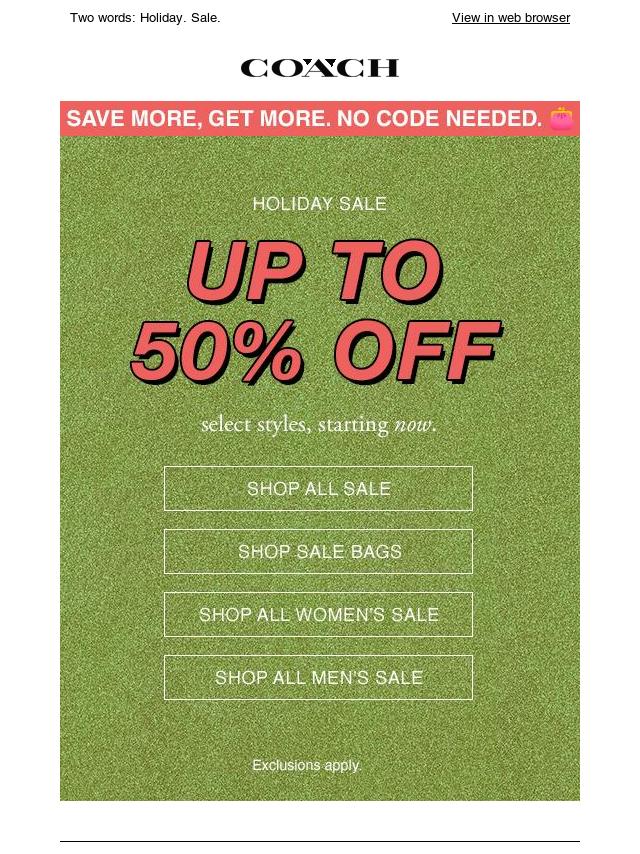Go to Shop All Men's Sale

[318, 678]
